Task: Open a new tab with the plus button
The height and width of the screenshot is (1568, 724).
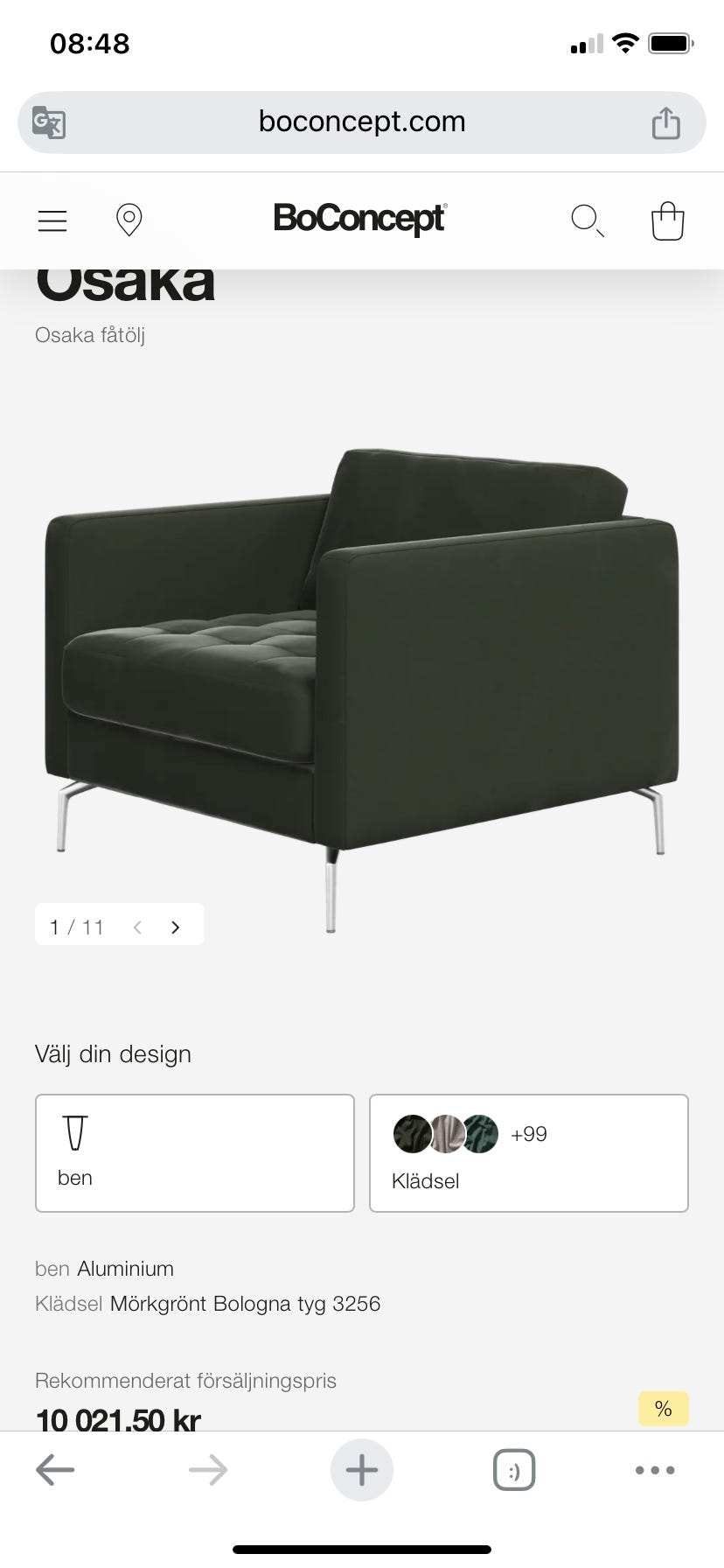Action: pyautogui.click(x=361, y=1470)
